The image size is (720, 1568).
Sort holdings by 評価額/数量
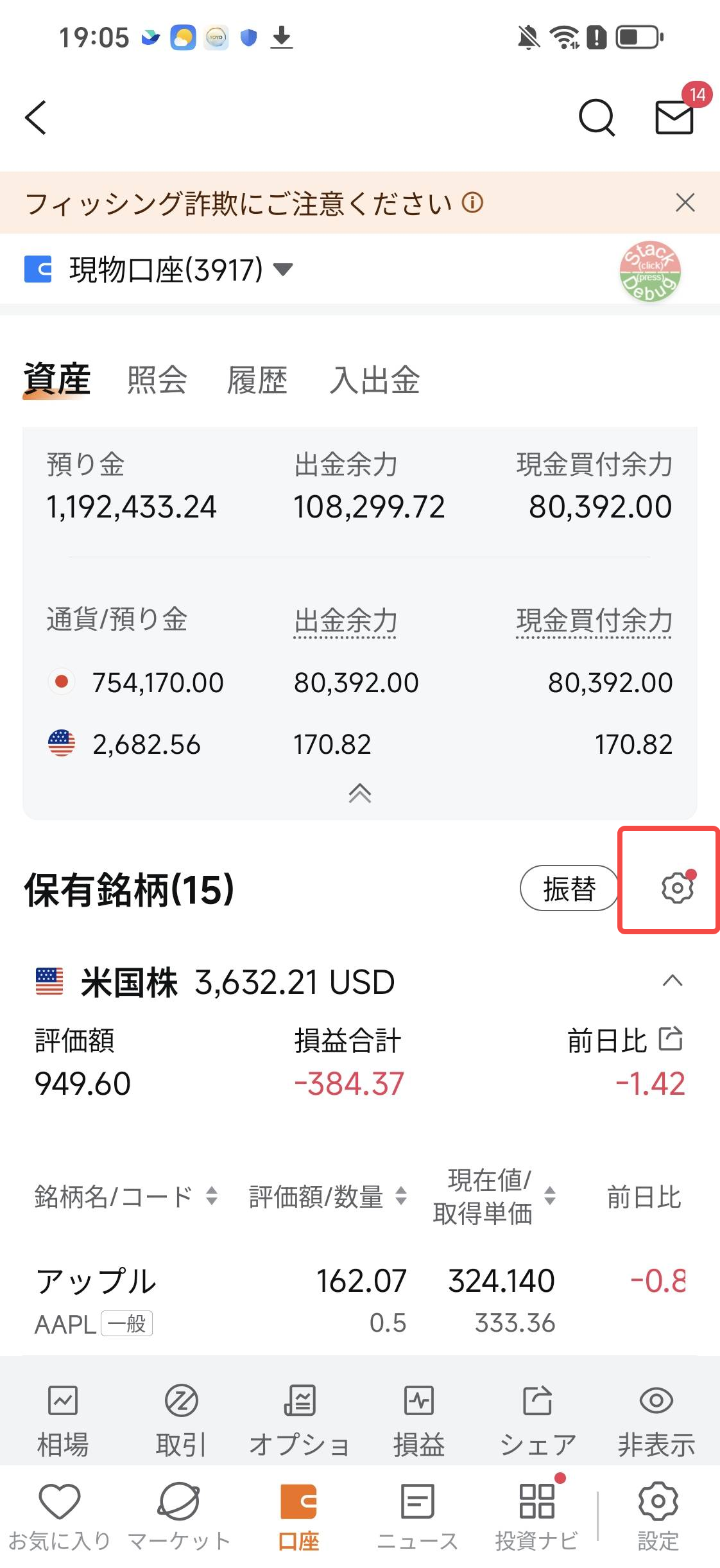pos(328,1196)
